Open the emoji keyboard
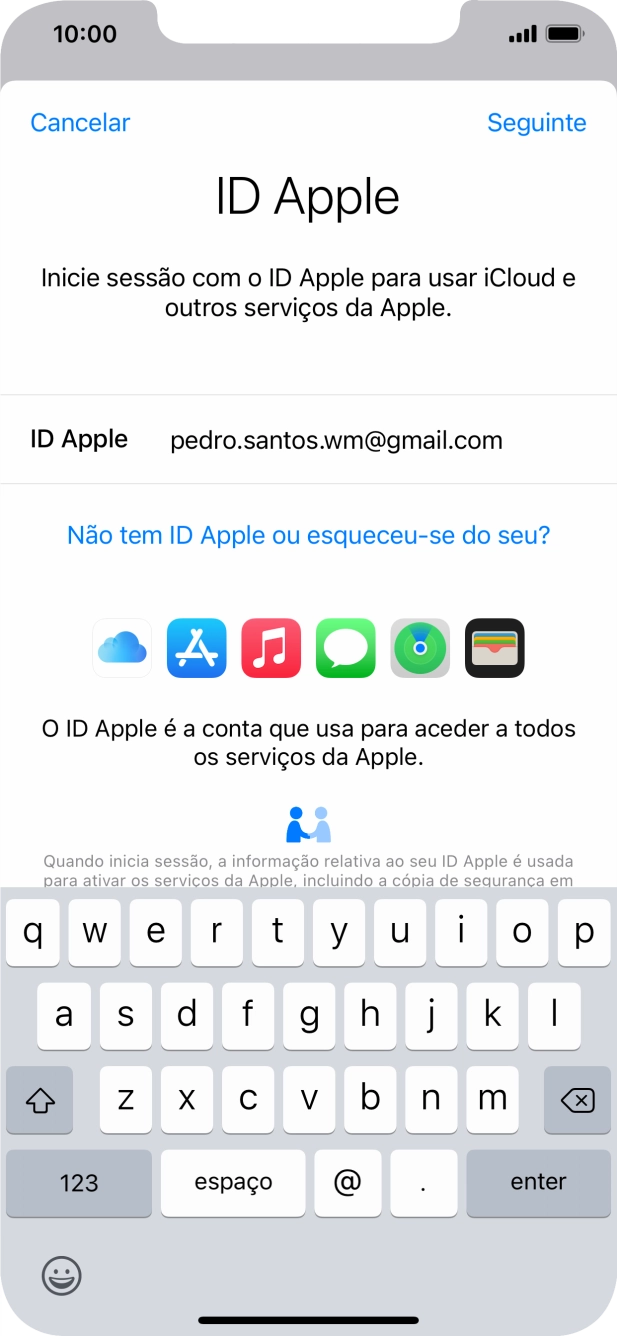 coord(62,1275)
